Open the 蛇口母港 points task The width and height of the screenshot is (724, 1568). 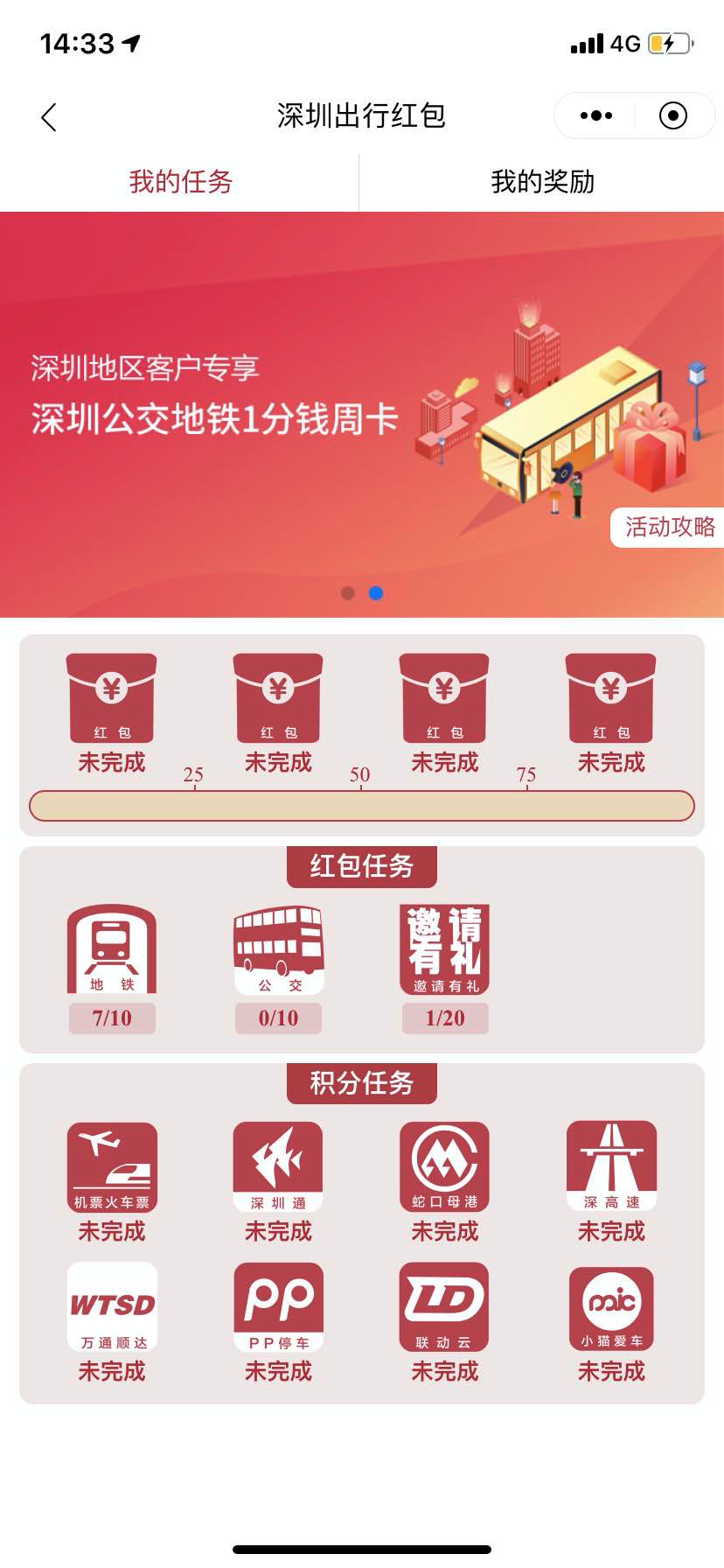coord(445,1167)
